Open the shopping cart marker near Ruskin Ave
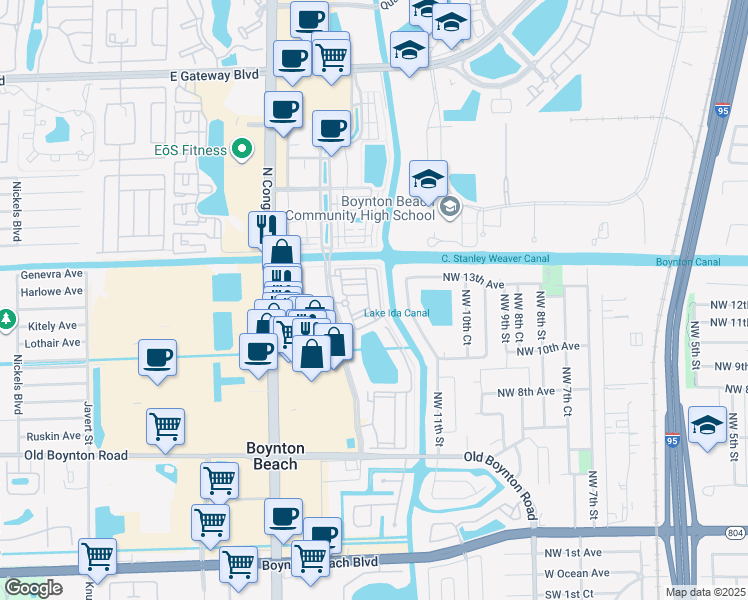Screen dimensions: 748x600 point(165,427)
